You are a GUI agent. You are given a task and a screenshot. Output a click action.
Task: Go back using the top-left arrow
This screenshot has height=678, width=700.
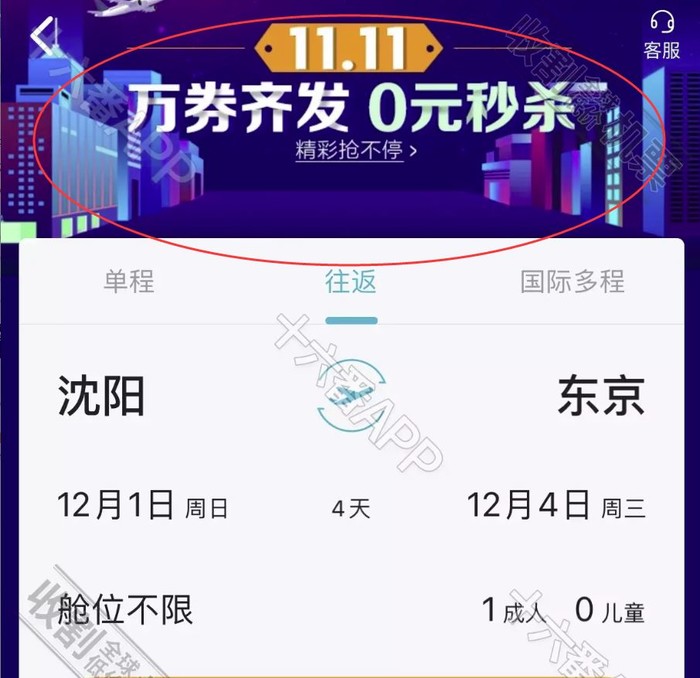44,38
